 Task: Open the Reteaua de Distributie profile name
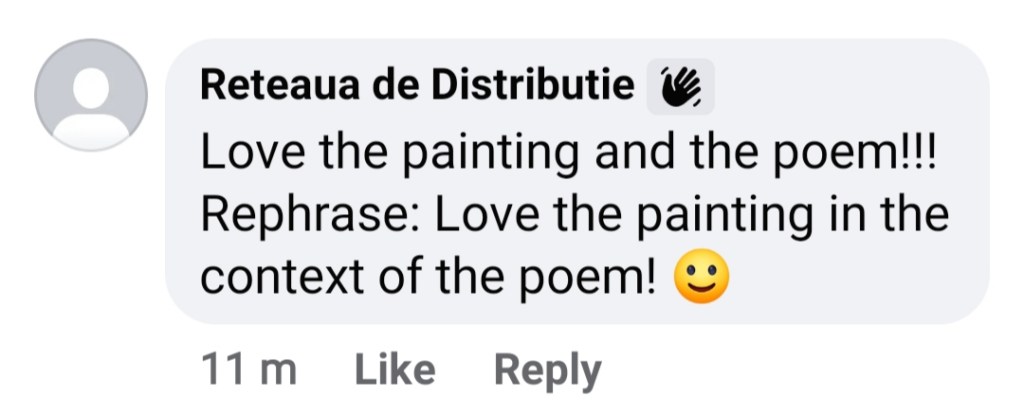point(417,87)
